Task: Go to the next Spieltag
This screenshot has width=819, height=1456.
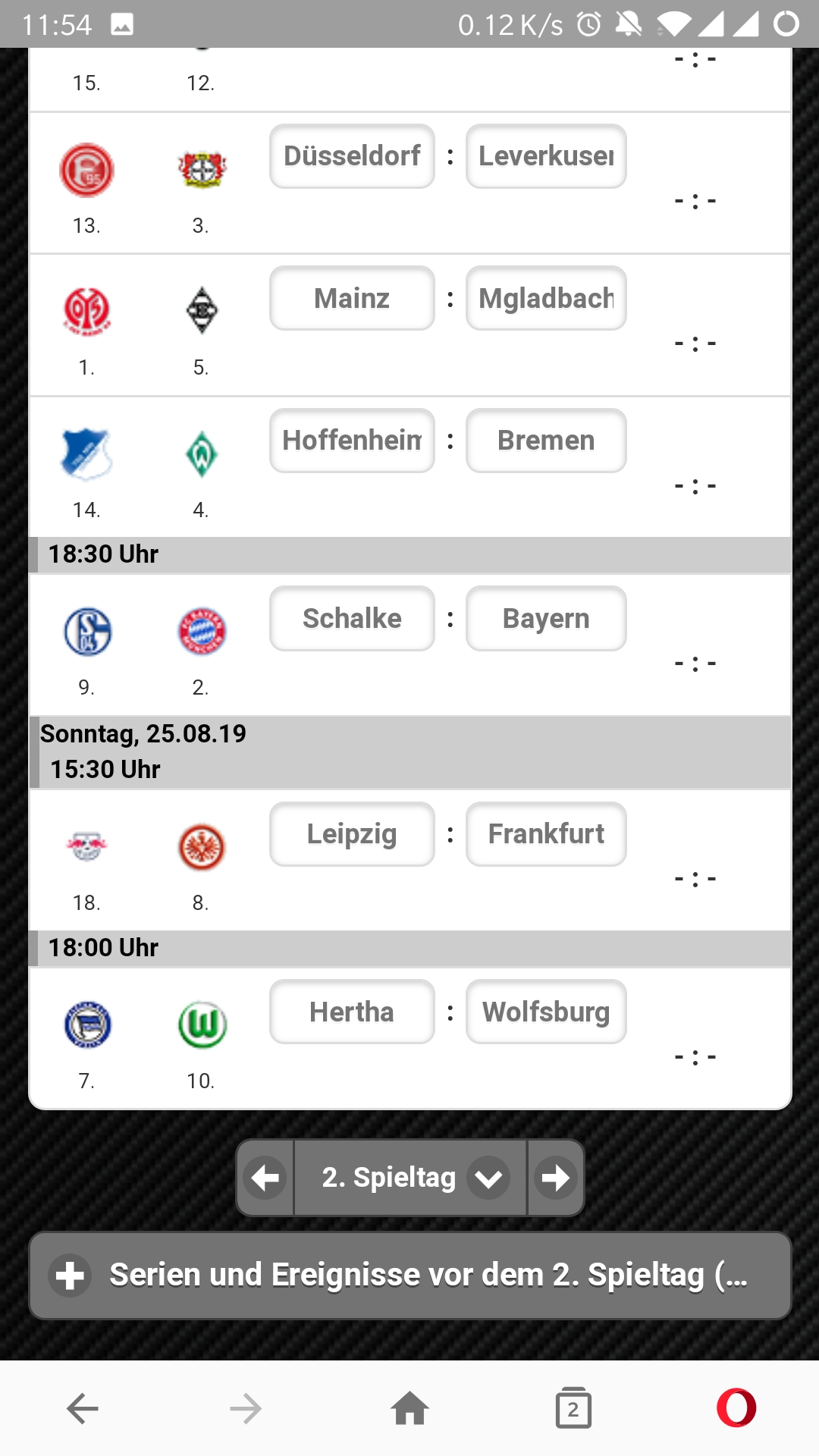Action: pyautogui.click(x=556, y=1178)
